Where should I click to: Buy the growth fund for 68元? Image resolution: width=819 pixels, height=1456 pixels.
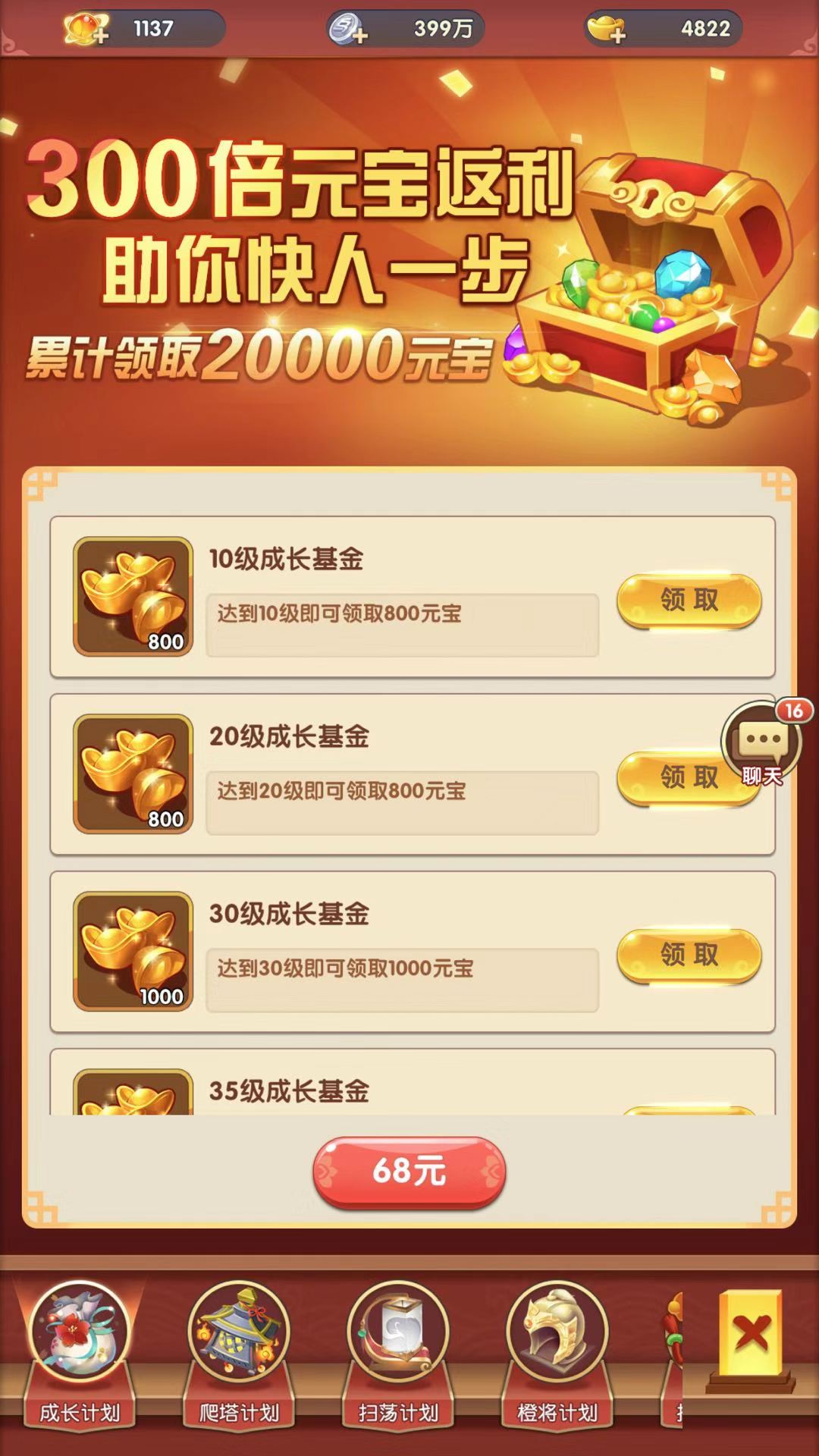tap(409, 1171)
